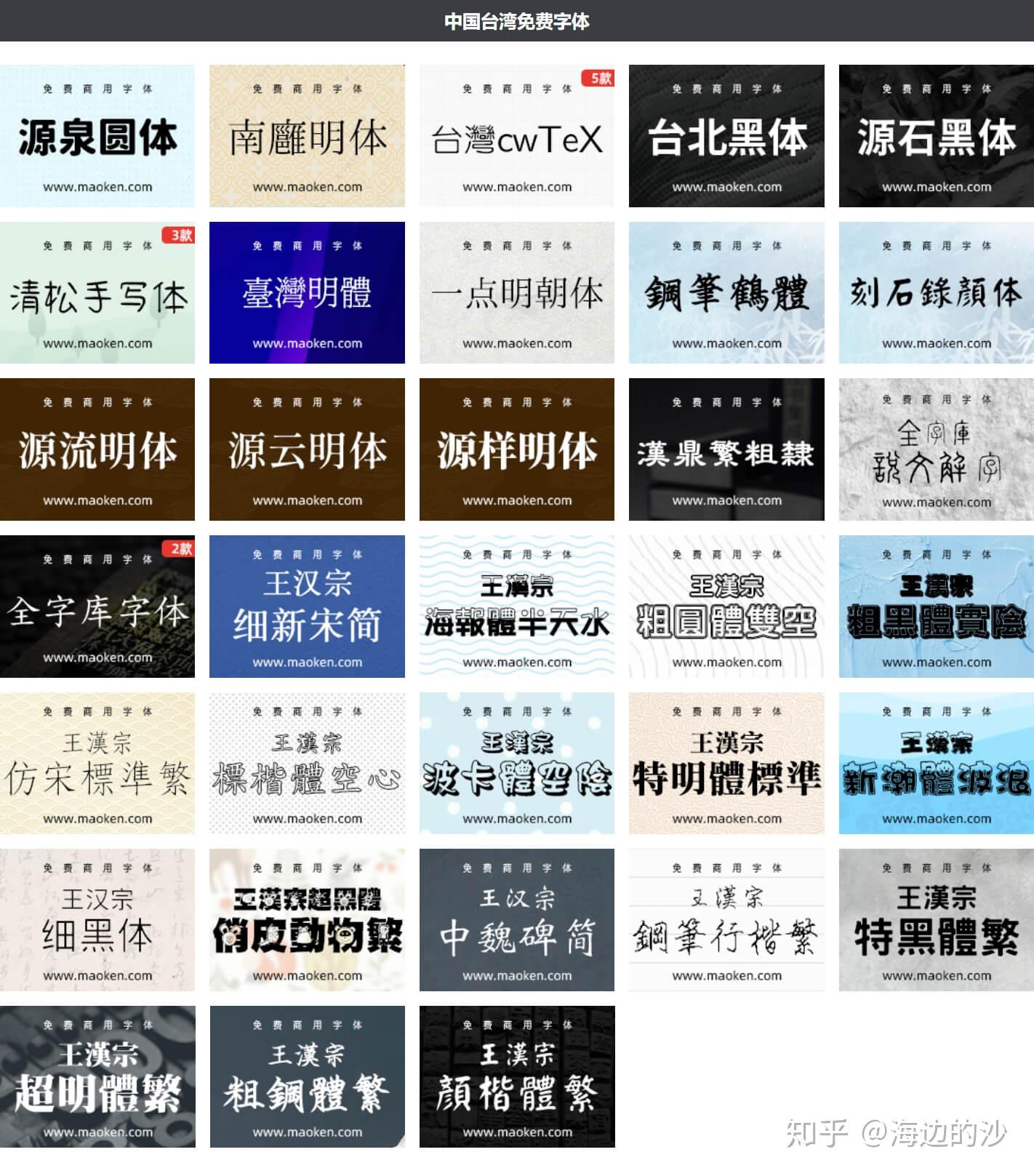Open the 源泉圆体 font thumbnail

[x=98, y=135]
